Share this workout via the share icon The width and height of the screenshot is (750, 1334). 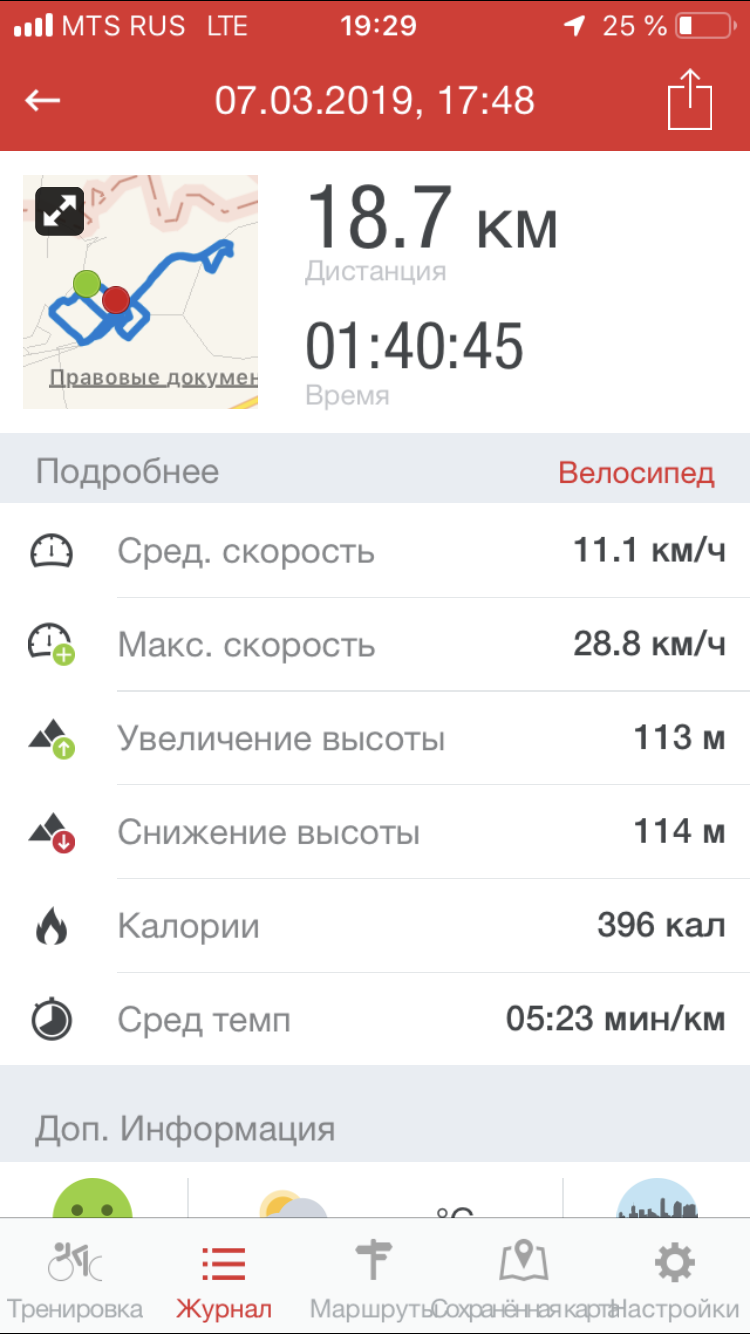tap(690, 100)
